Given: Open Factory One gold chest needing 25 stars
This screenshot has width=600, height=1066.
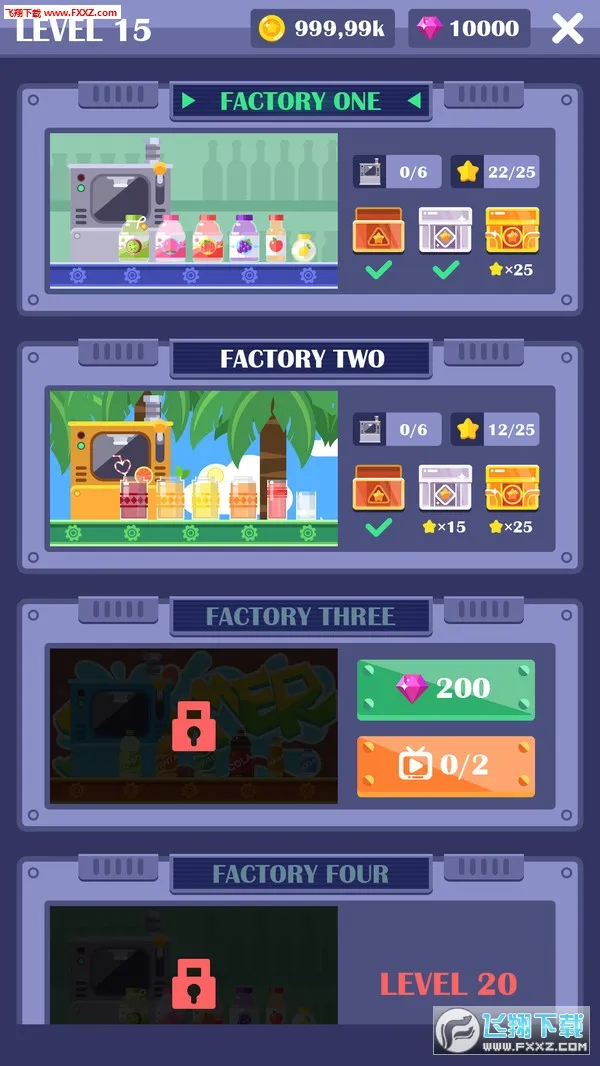Looking at the screenshot, I should (x=512, y=231).
